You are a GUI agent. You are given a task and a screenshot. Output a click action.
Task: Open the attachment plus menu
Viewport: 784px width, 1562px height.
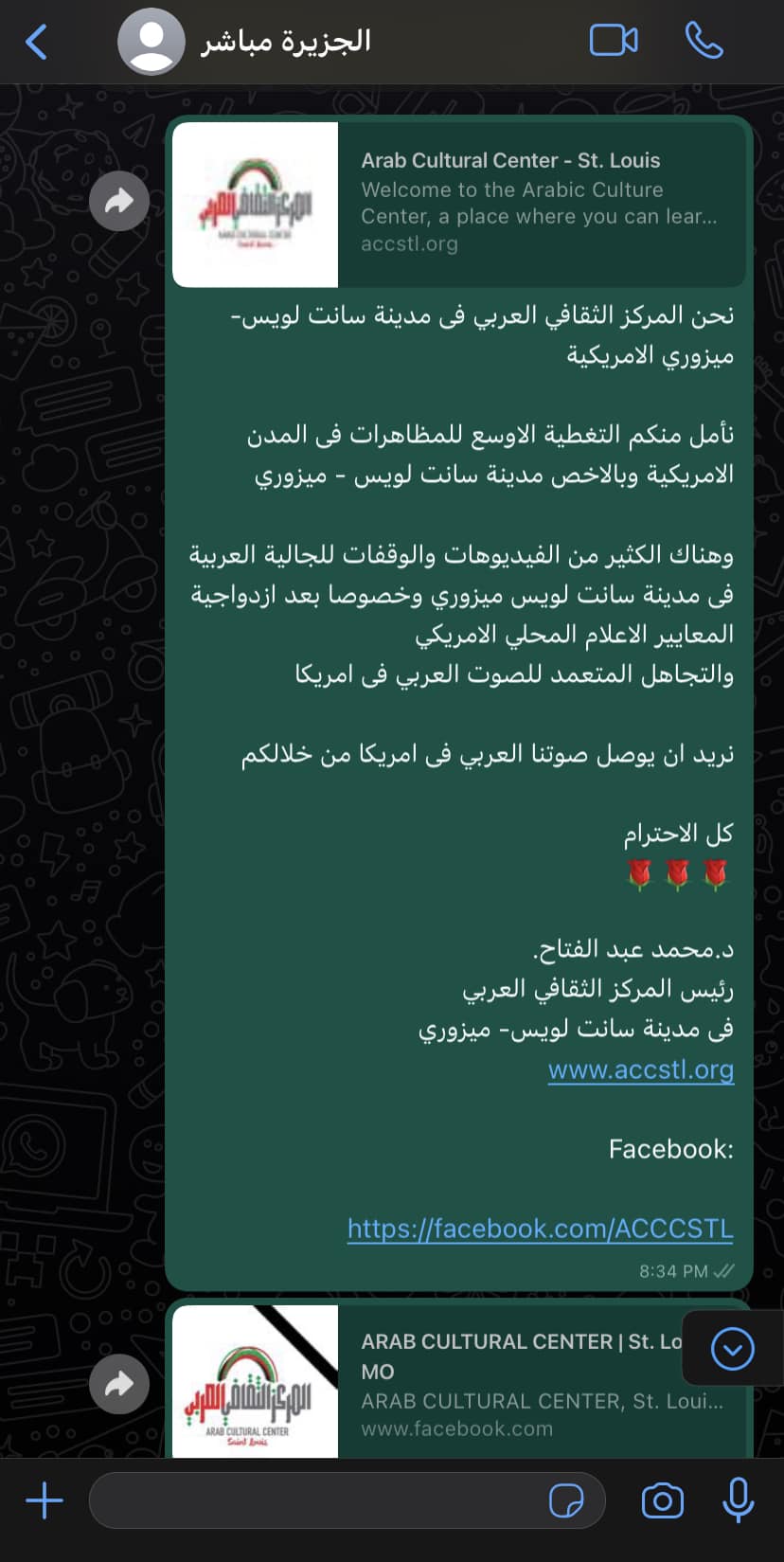(x=45, y=1501)
